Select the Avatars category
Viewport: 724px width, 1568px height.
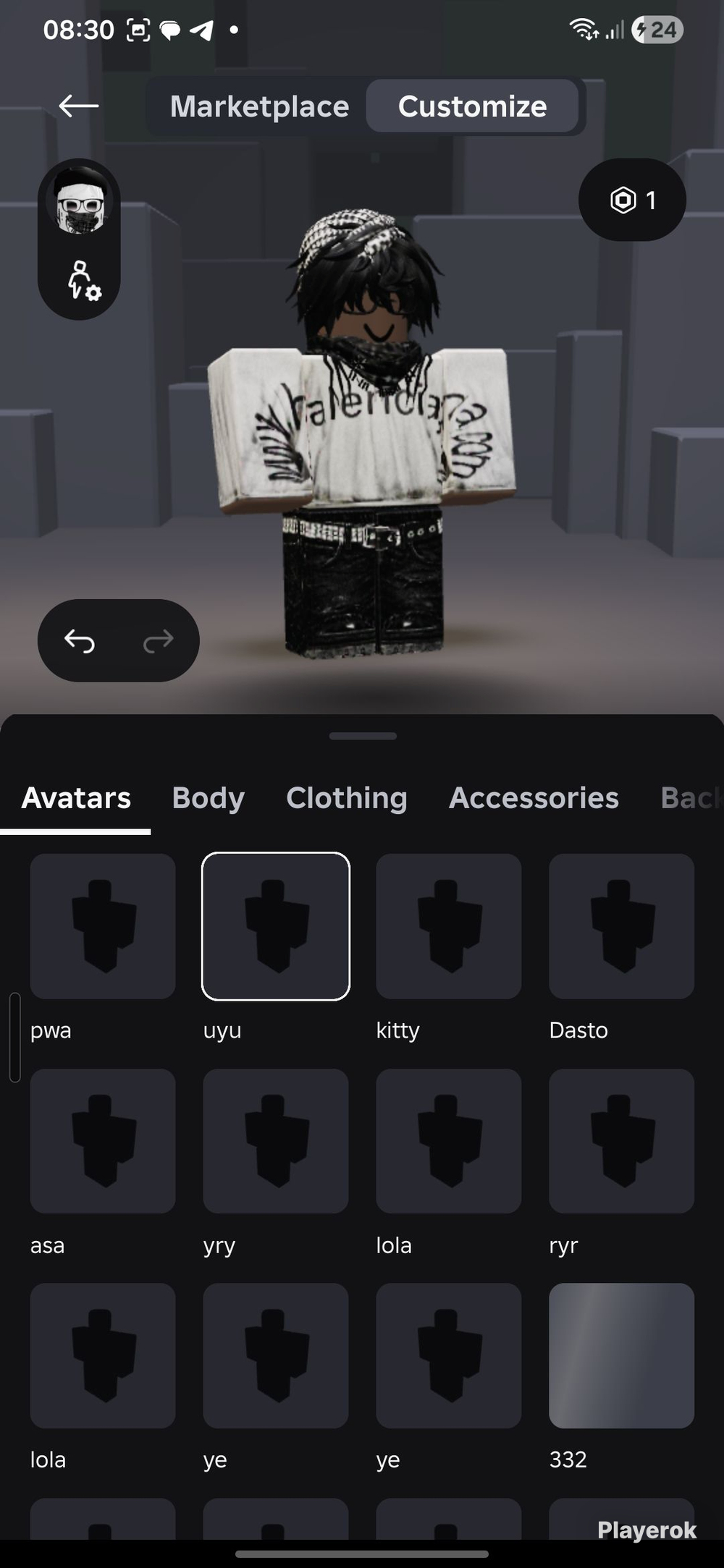click(x=76, y=797)
